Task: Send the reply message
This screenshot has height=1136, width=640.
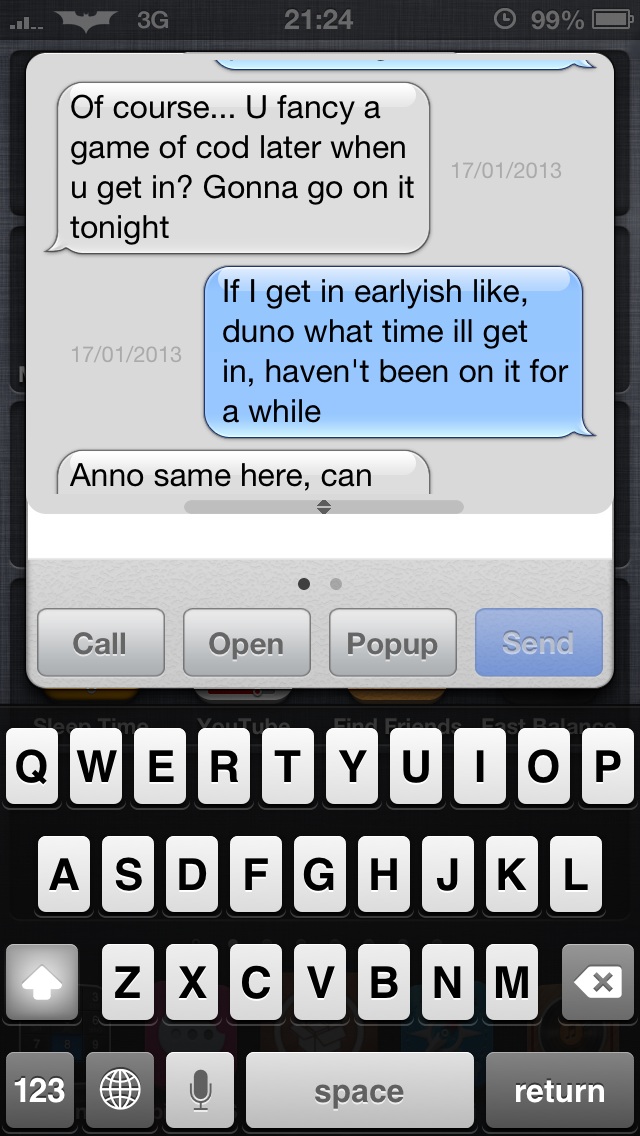Action: point(539,643)
